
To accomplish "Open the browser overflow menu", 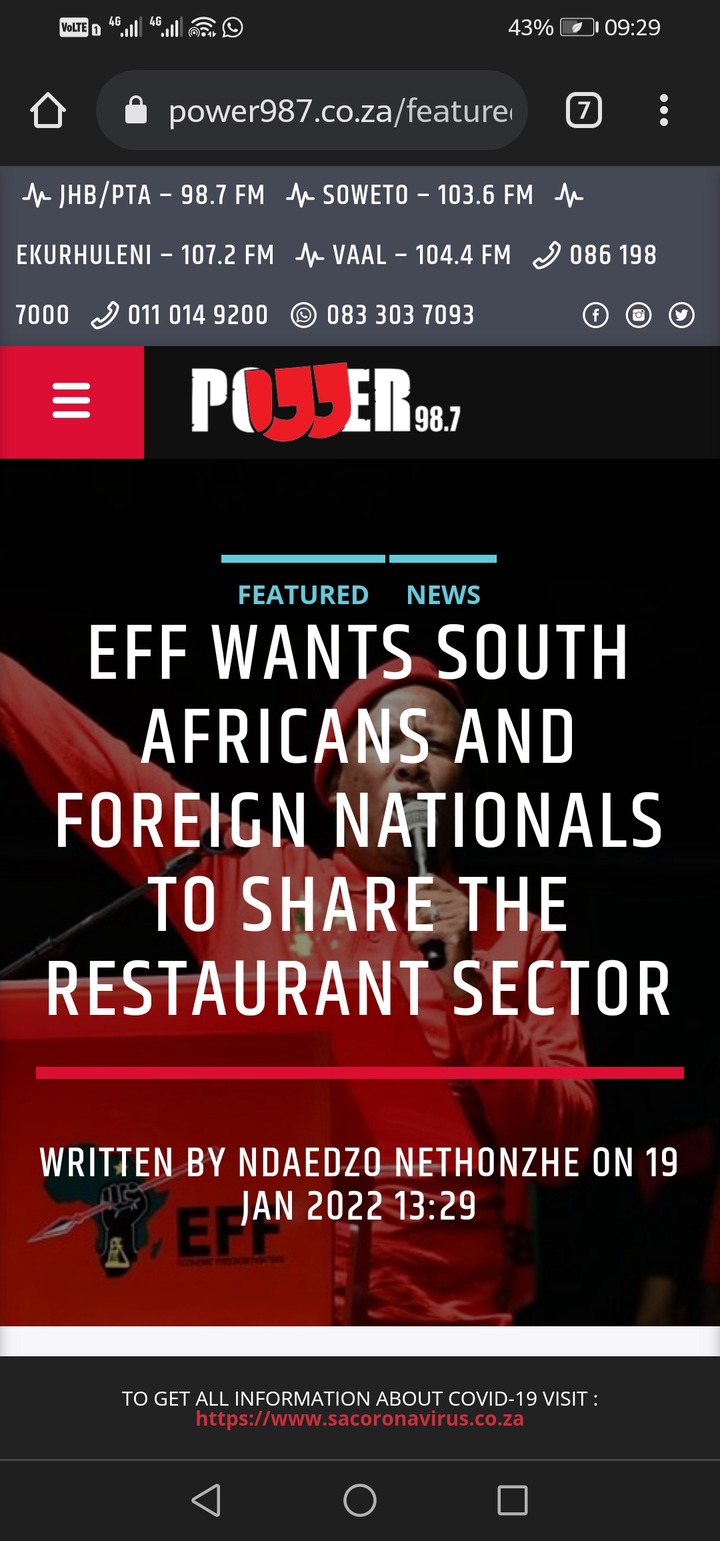I will (663, 111).
